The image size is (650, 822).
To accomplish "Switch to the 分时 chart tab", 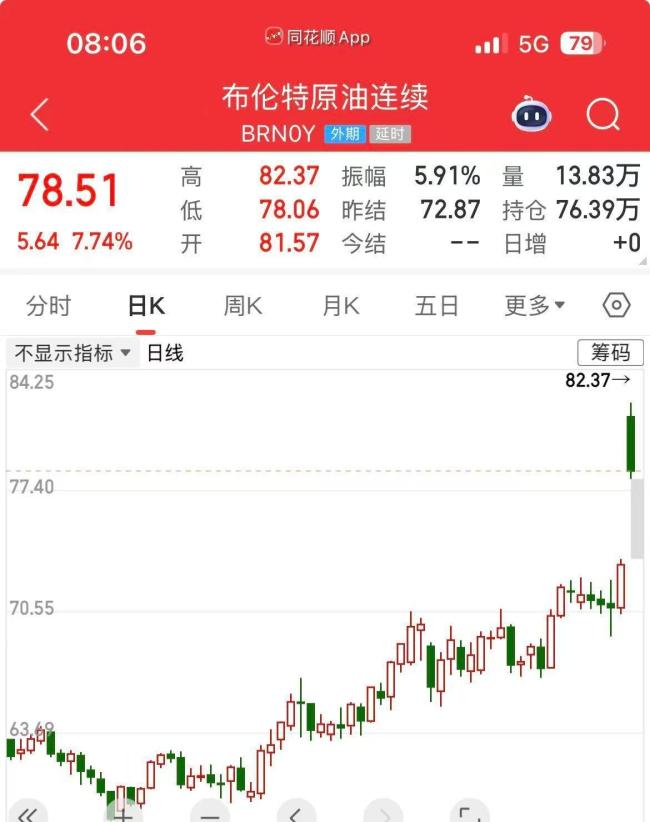I will click(x=49, y=306).
